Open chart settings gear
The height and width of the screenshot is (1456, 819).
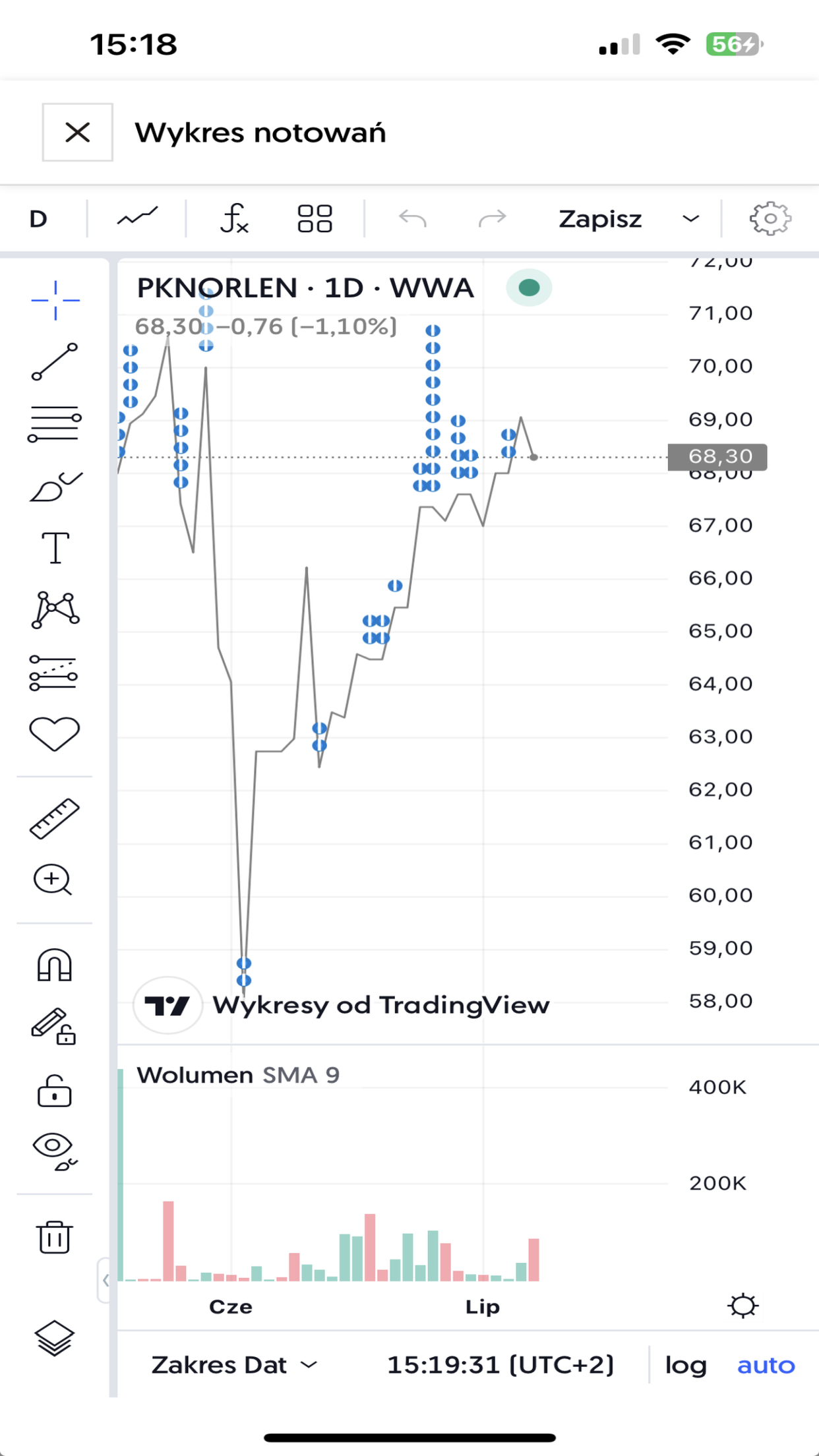[x=770, y=219]
